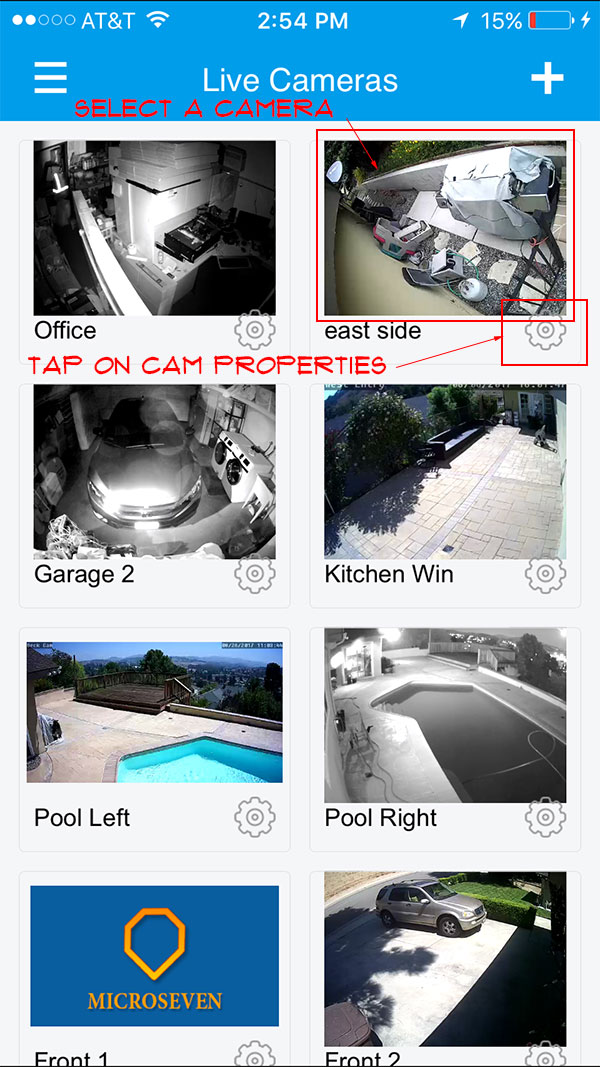Open Kitchen Win camera settings gear
This screenshot has height=1067, width=600.
546,574
